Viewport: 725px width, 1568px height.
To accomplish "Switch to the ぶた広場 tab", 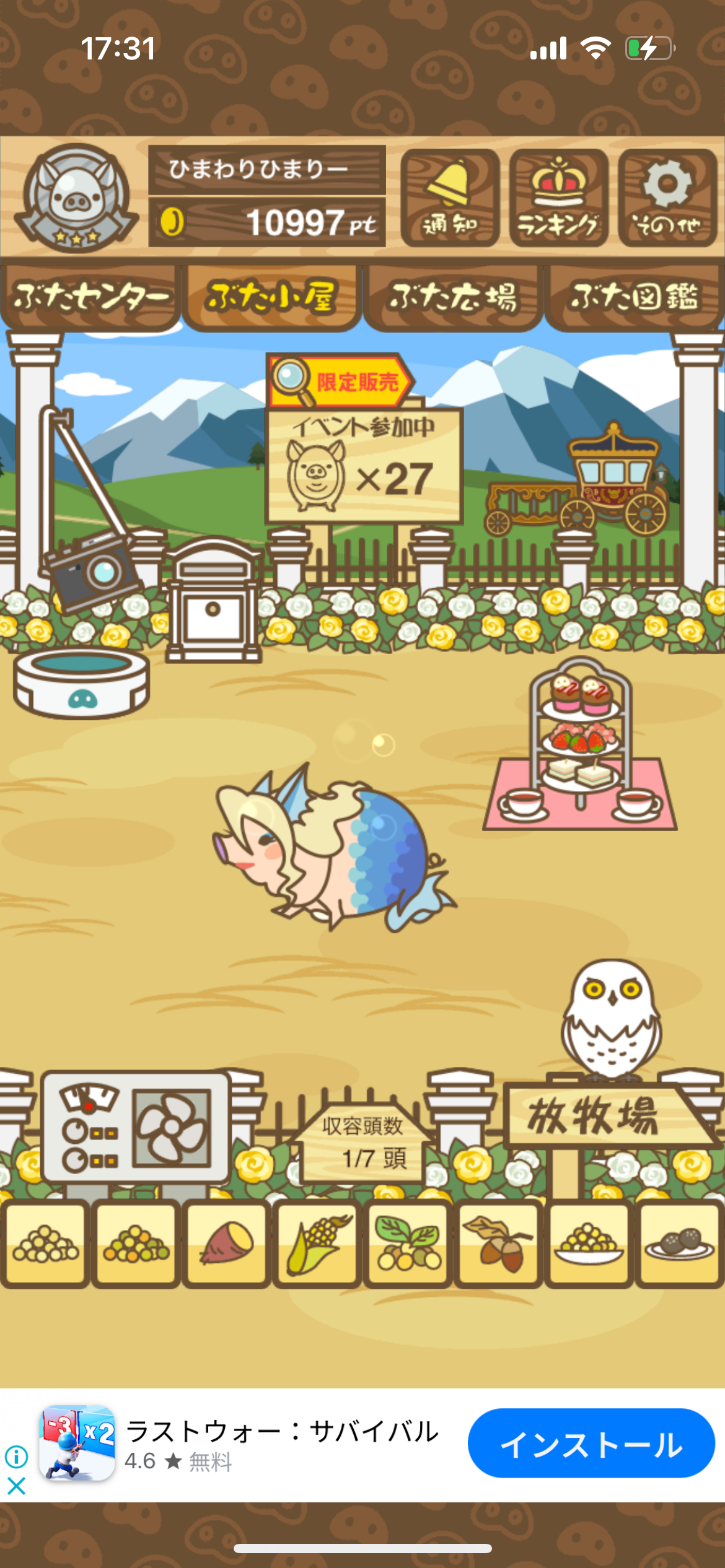I will click(453, 297).
